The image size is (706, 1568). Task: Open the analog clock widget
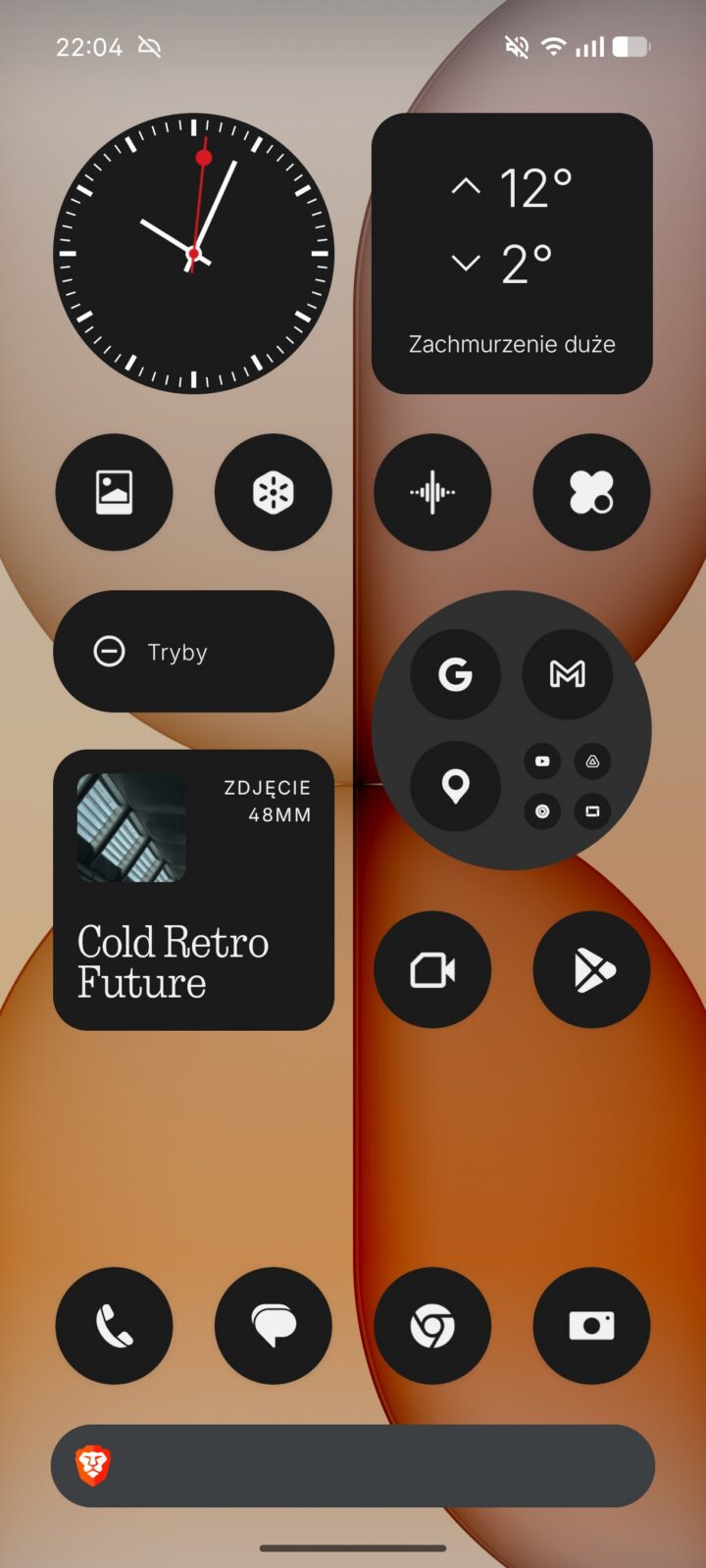coord(193,254)
